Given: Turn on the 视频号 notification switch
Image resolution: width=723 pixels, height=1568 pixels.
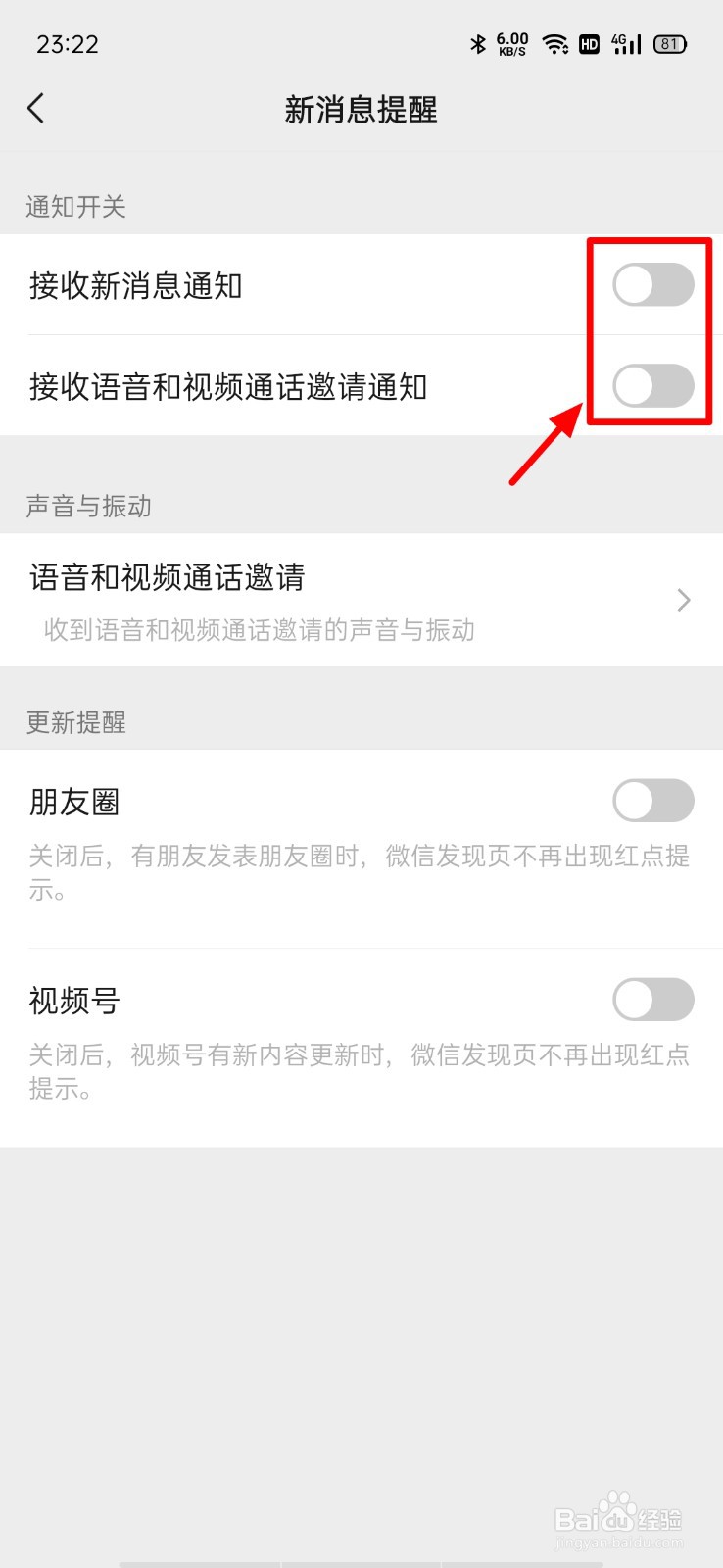Looking at the screenshot, I should pyautogui.click(x=652, y=1000).
